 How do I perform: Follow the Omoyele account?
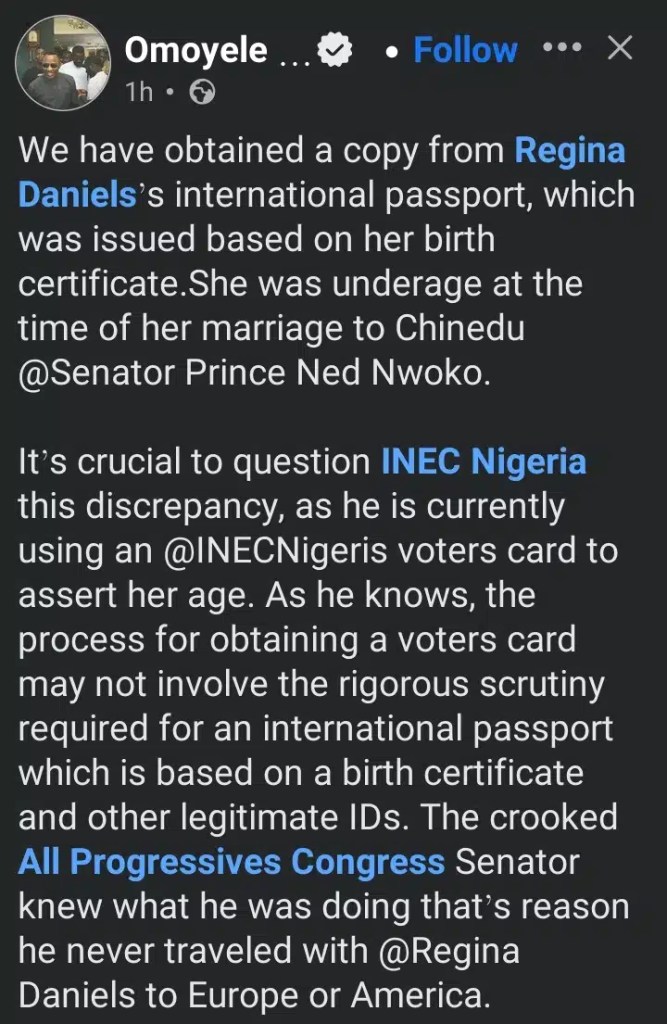pyautogui.click(x=465, y=50)
